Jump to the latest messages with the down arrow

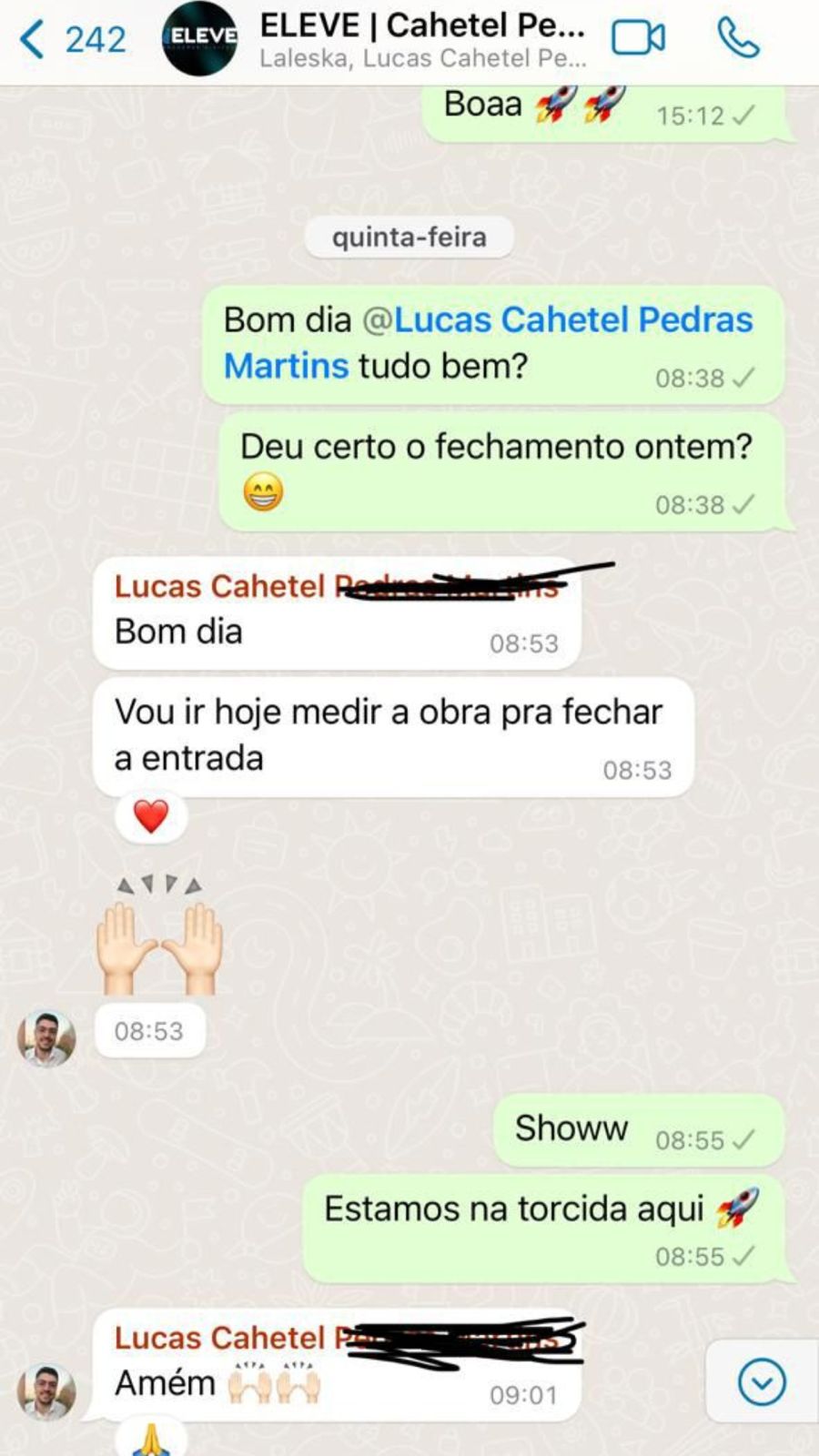pyautogui.click(x=762, y=1382)
